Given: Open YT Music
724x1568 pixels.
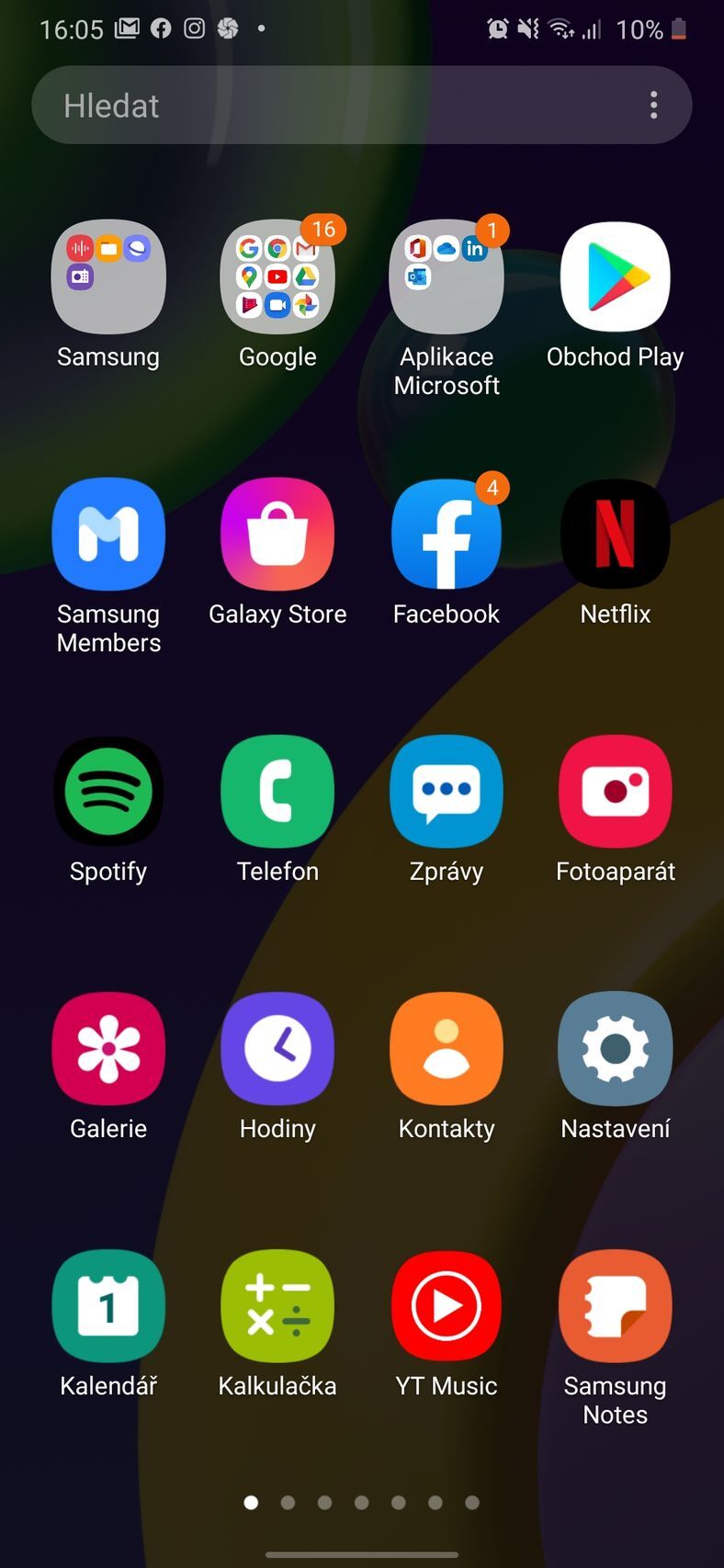Looking at the screenshot, I should pyautogui.click(x=446, y=1306).
